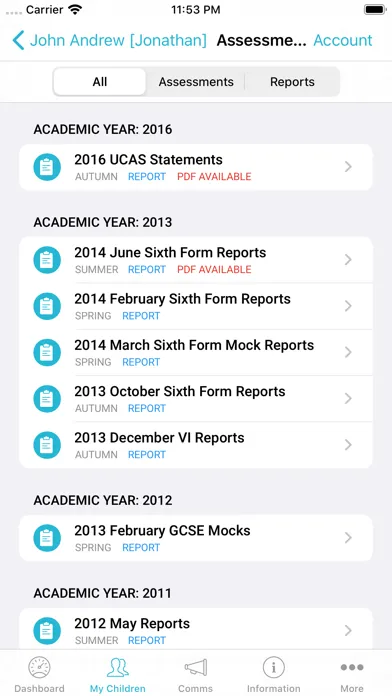
Task: Open the More tab
Action: tap(352, 675)
